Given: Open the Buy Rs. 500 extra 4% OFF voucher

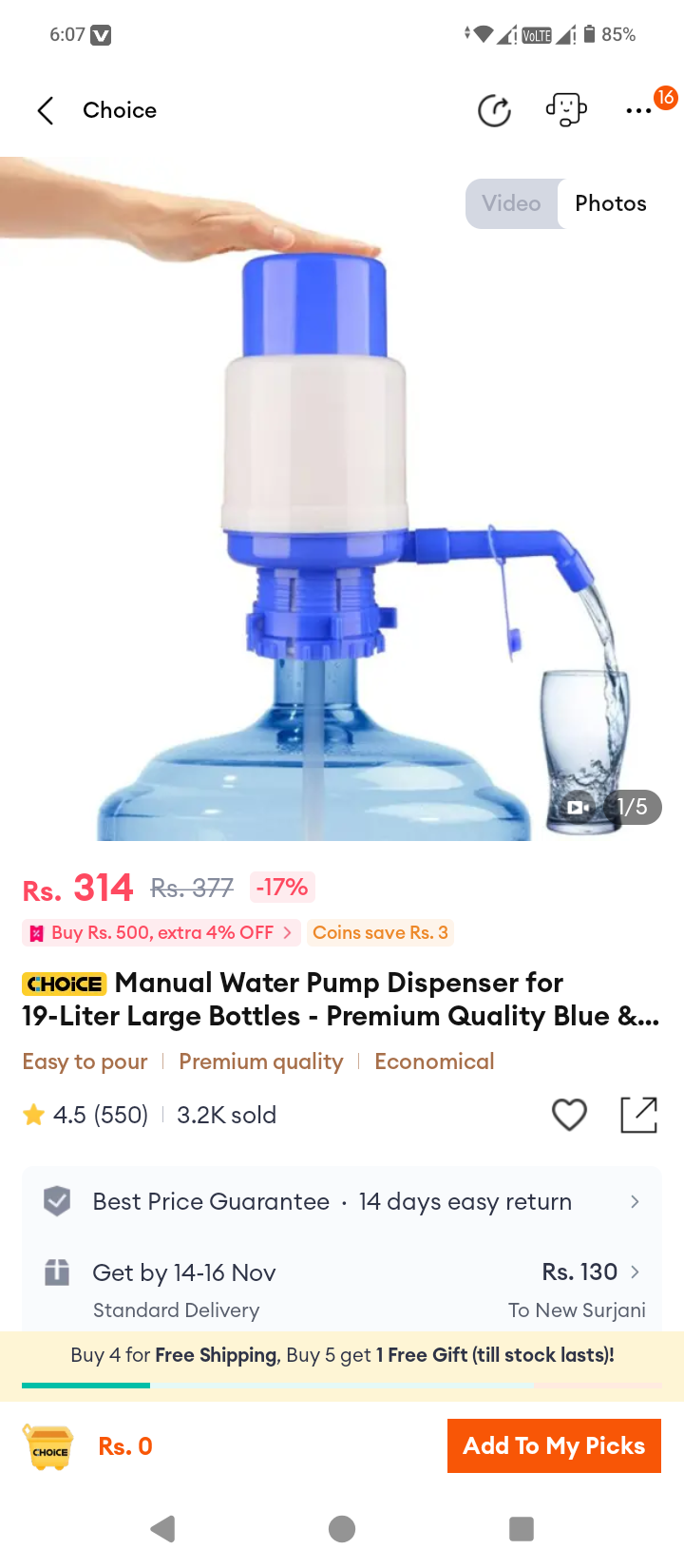Looking at the screenshot, I should point(161,932).
